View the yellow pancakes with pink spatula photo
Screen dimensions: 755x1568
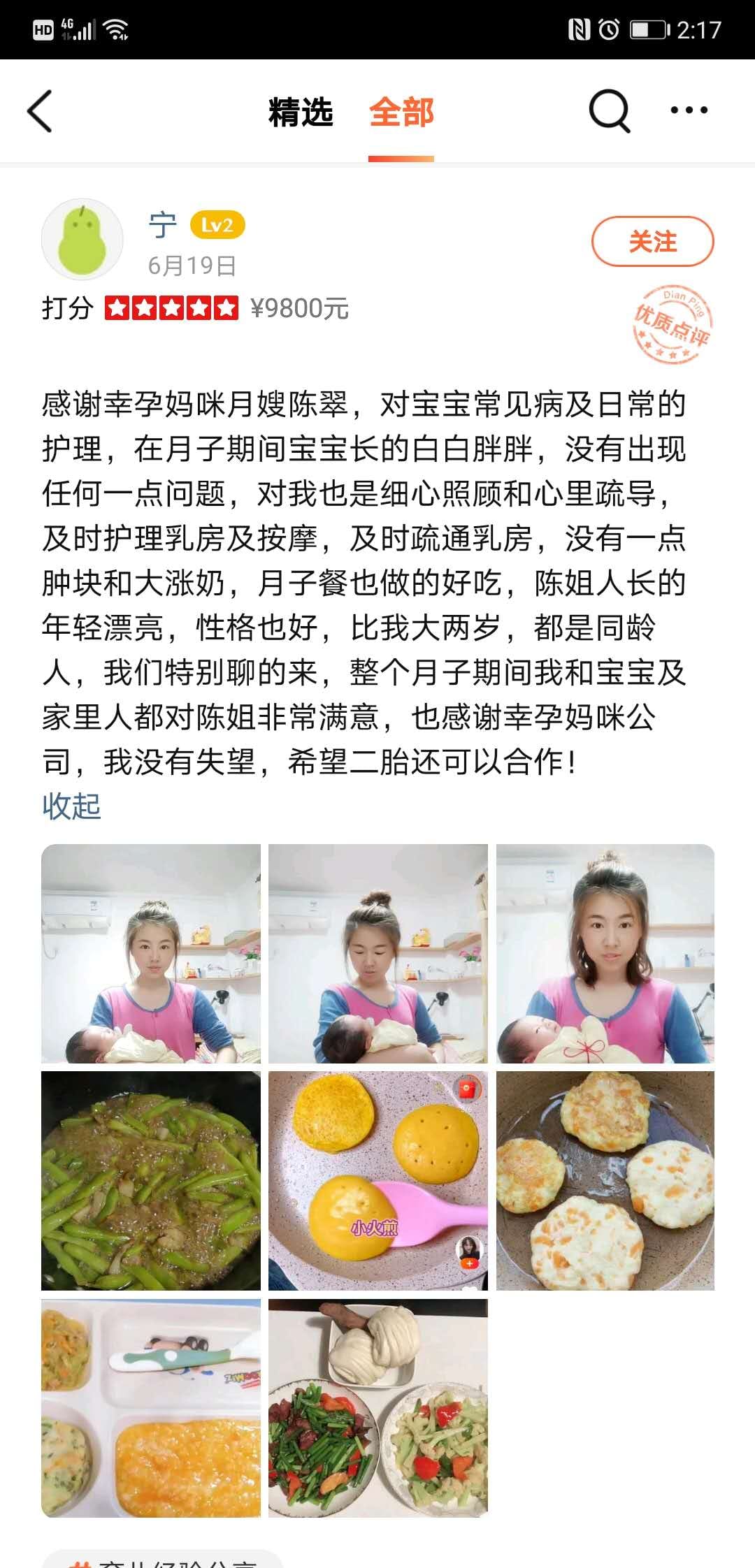tap(378, 1180)
